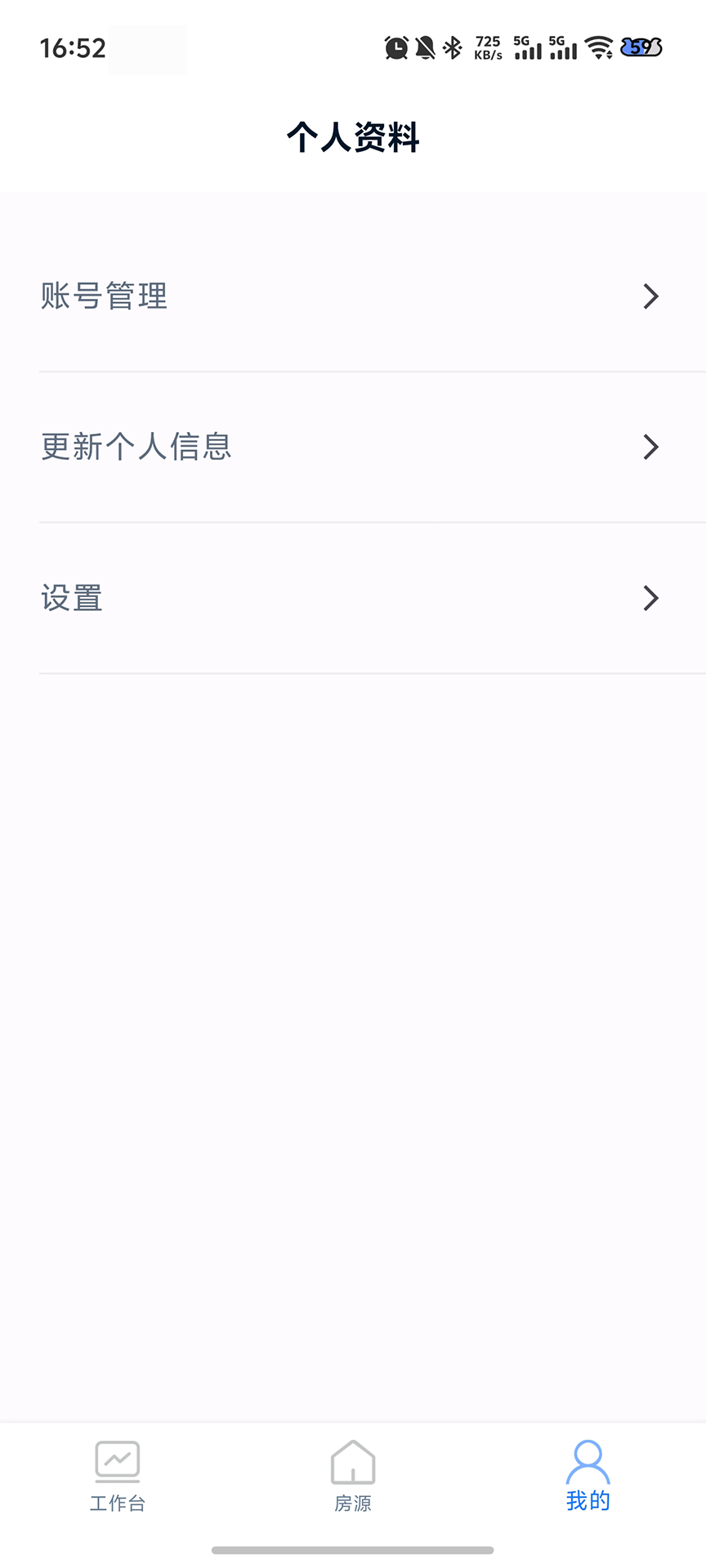Switch to the 工作台 tab
The width and height of the screenshot is (706, 1568).
point(116,1478)
